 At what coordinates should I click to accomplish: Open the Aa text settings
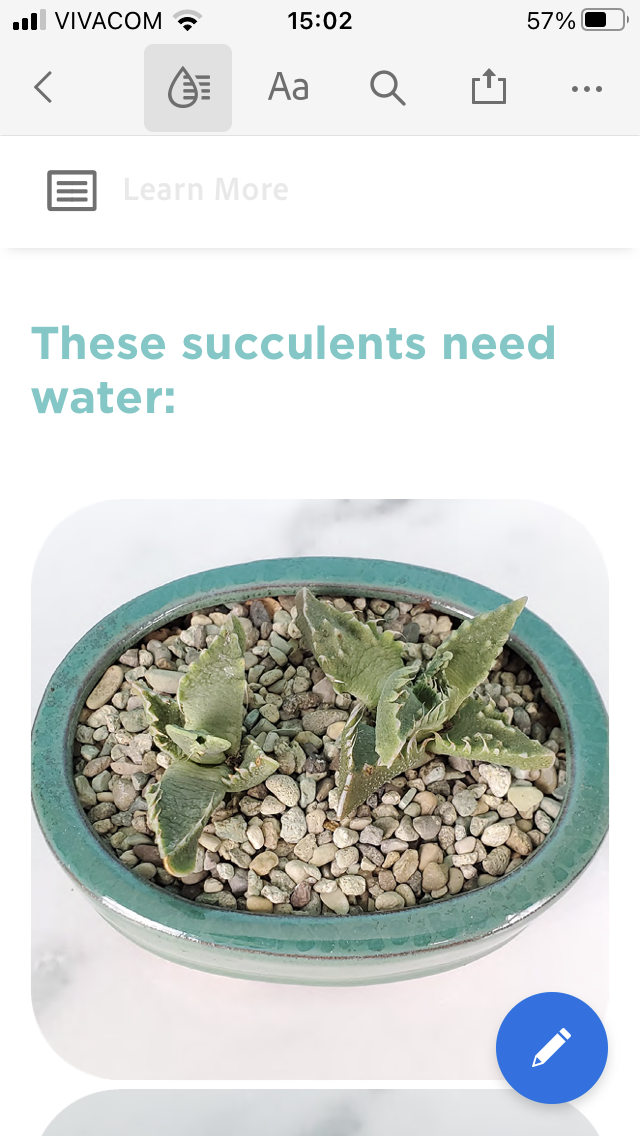click(288, 88)
